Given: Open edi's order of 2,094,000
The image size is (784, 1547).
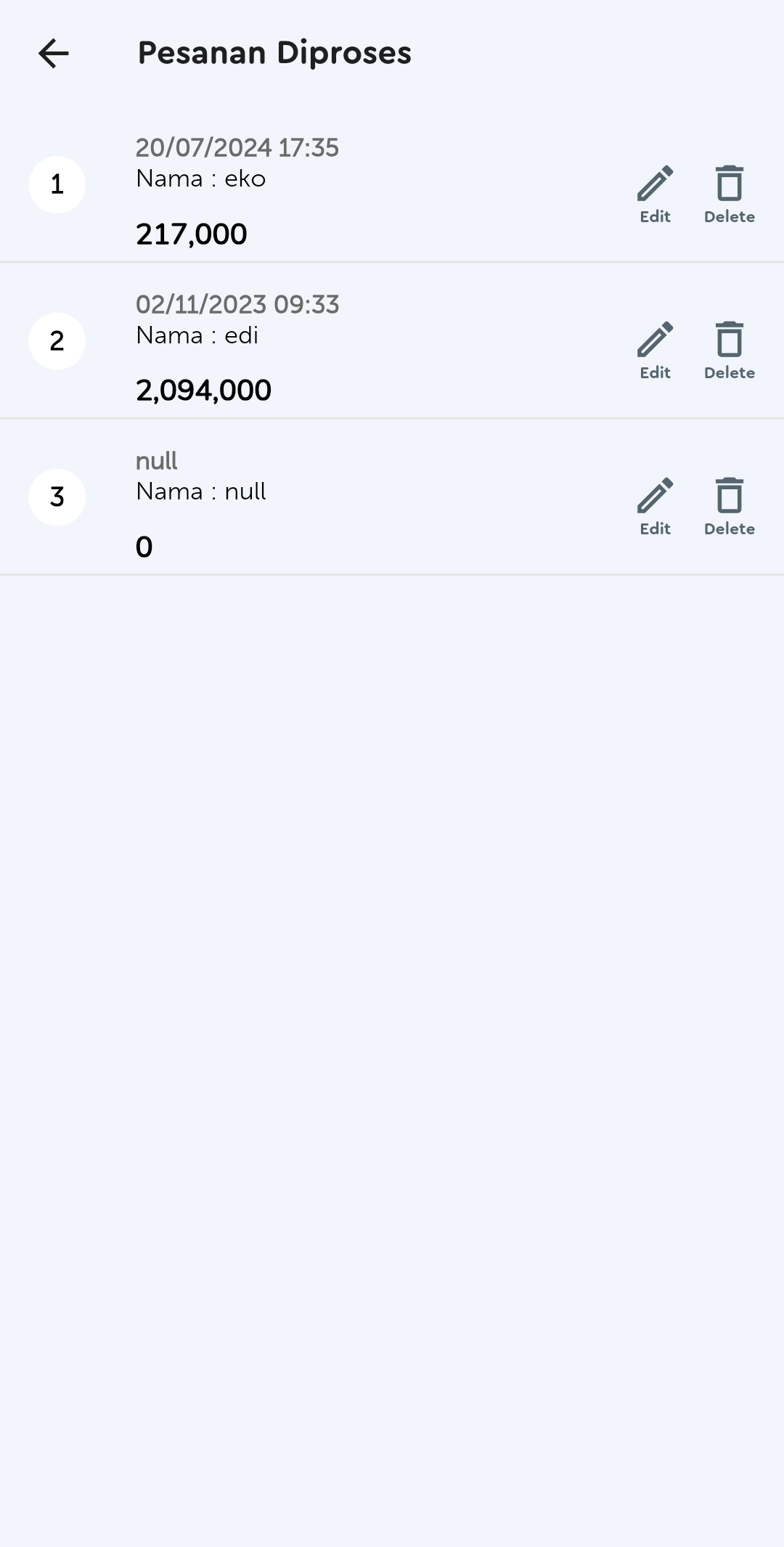Looking at the screenshot, I should (x=327, y=346).
